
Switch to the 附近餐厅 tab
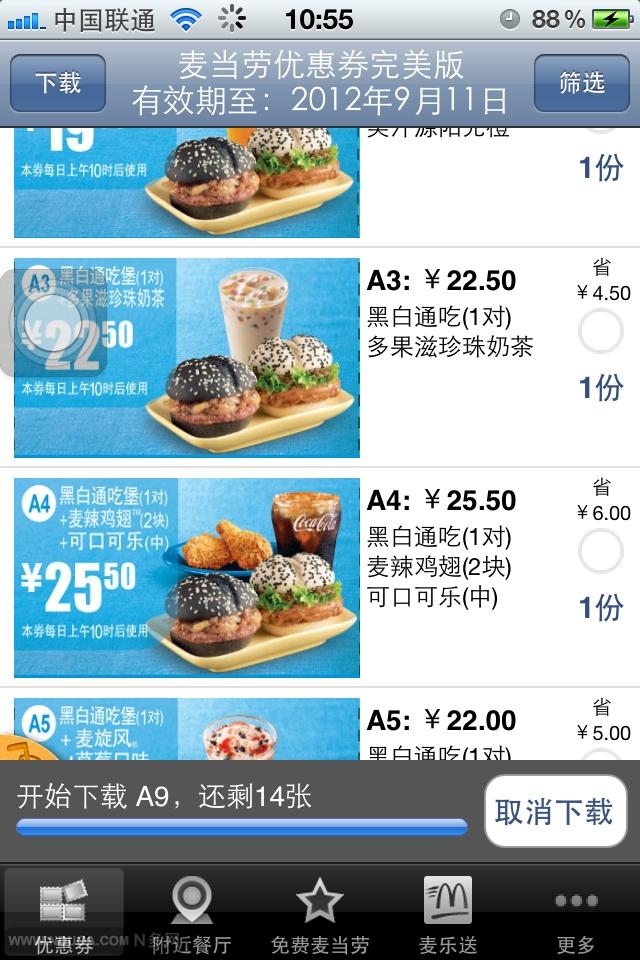(x=192, y=913)
